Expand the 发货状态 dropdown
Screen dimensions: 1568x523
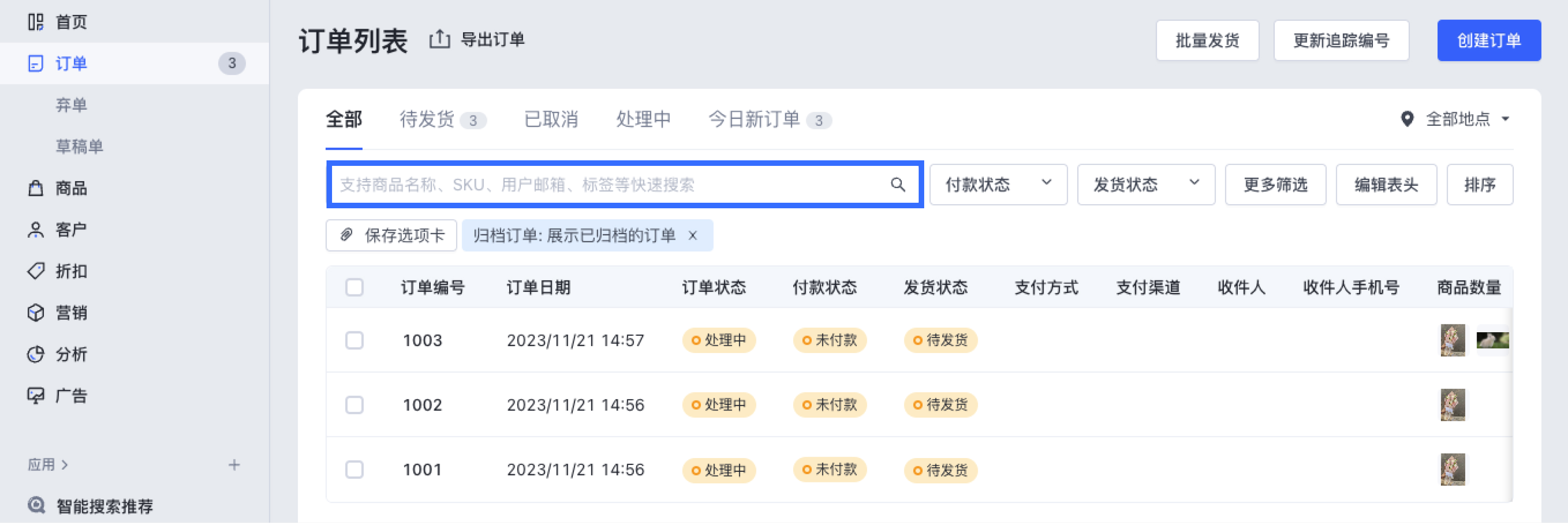pyautogui.click(x=1146, y=185)
